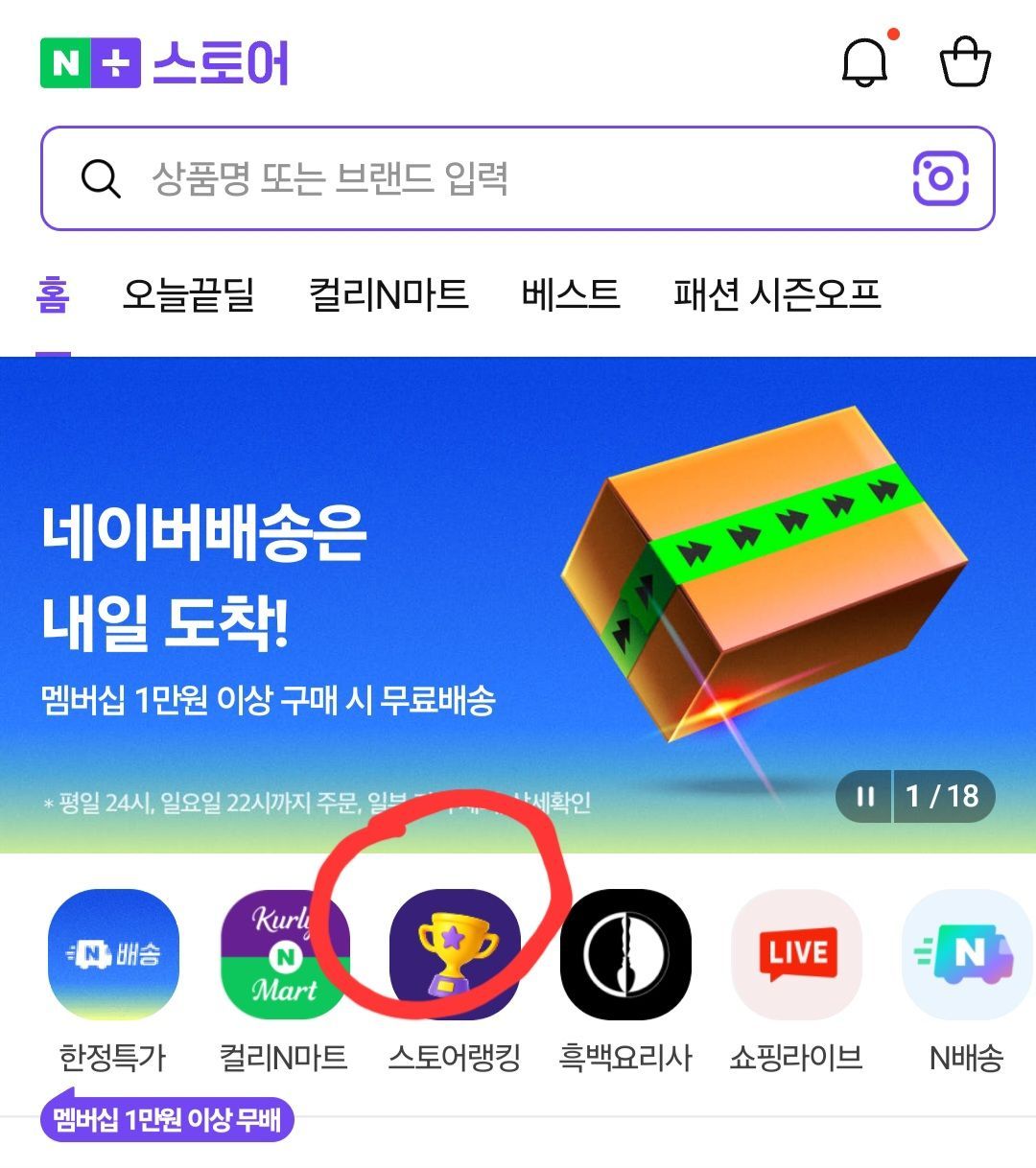The height and width of the screenshot is (1168, 1036).
Task: Open the 스토어랭킹 trophy shortcut
Action: pos(455,954)
